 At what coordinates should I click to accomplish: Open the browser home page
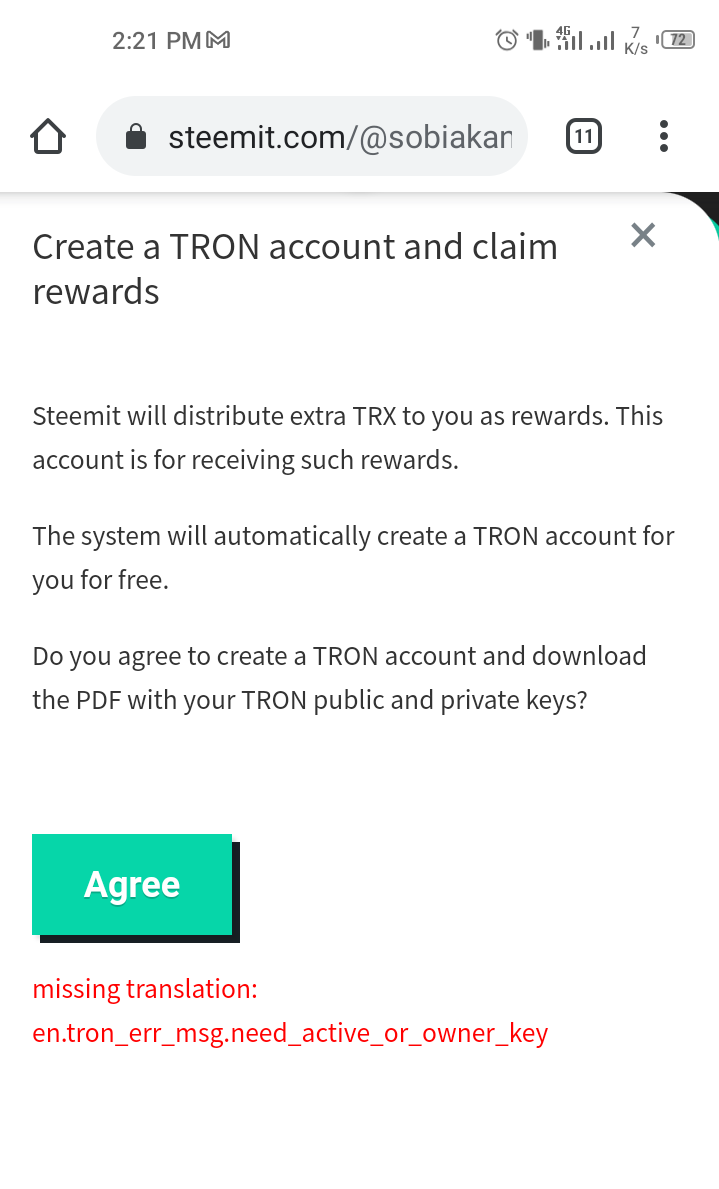(x=48, y=136)
